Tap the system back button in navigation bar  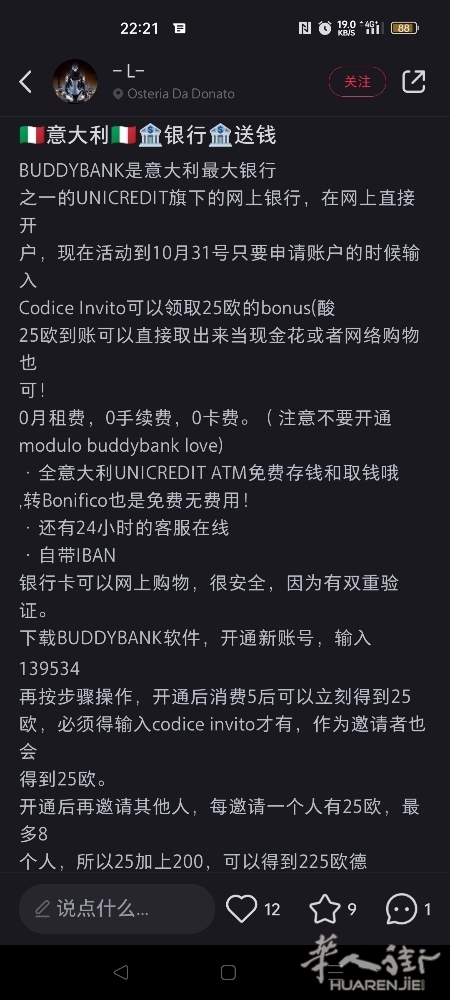120,972
